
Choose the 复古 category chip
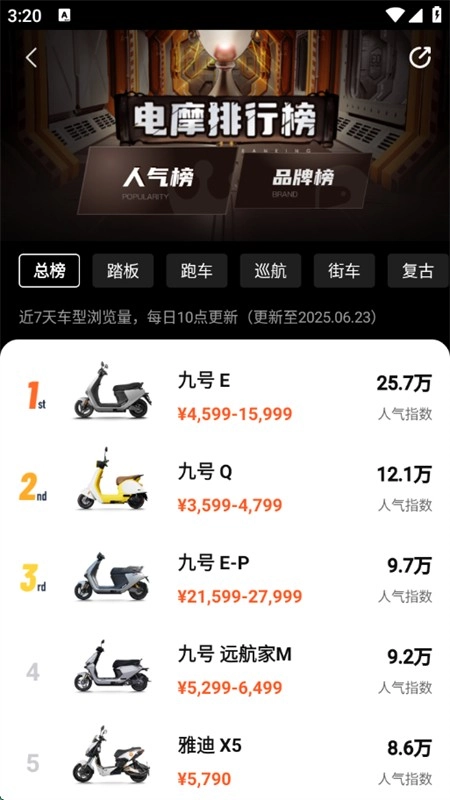coord(418,271)
